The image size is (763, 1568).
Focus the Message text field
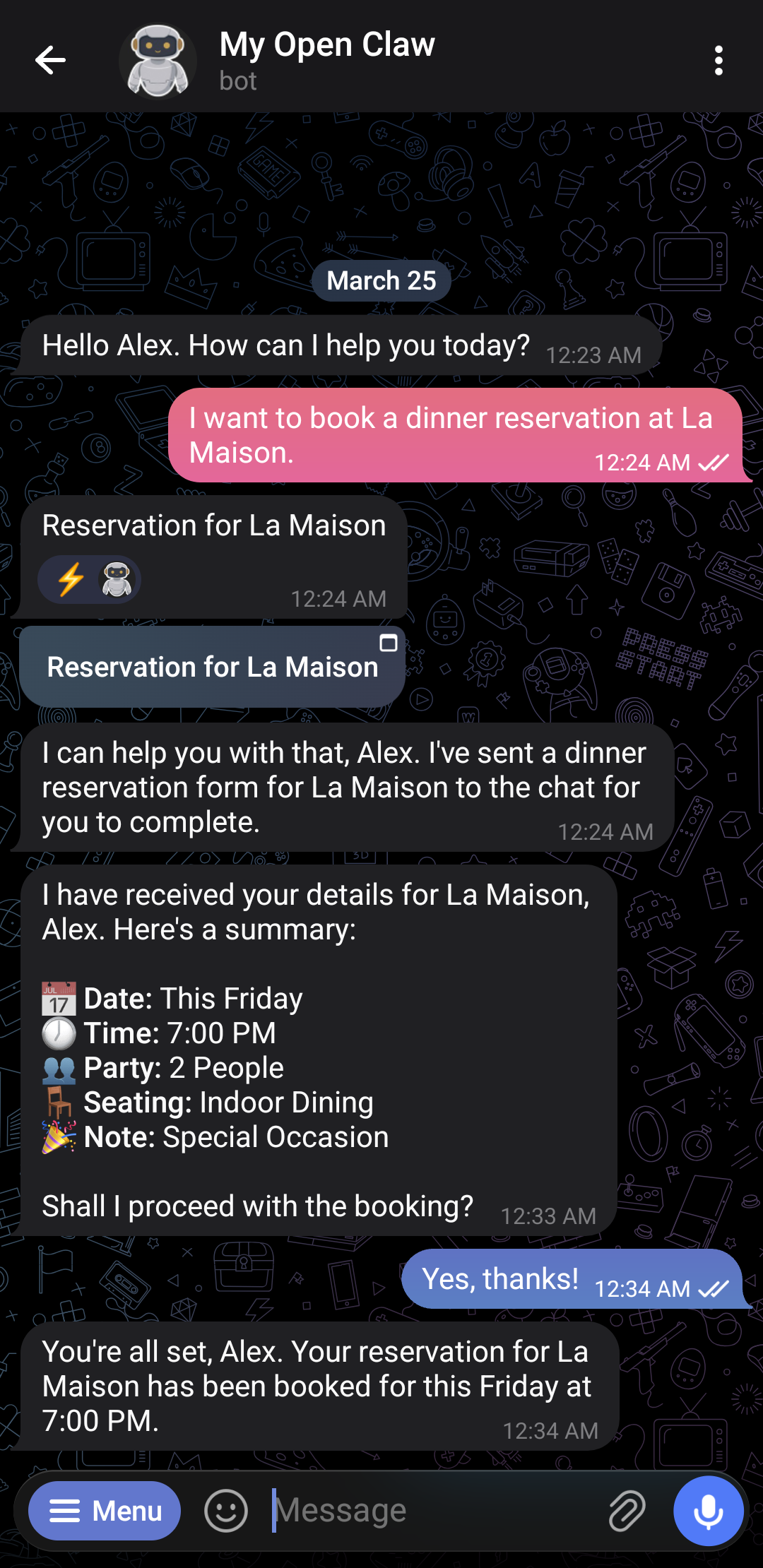[431, 1511]
